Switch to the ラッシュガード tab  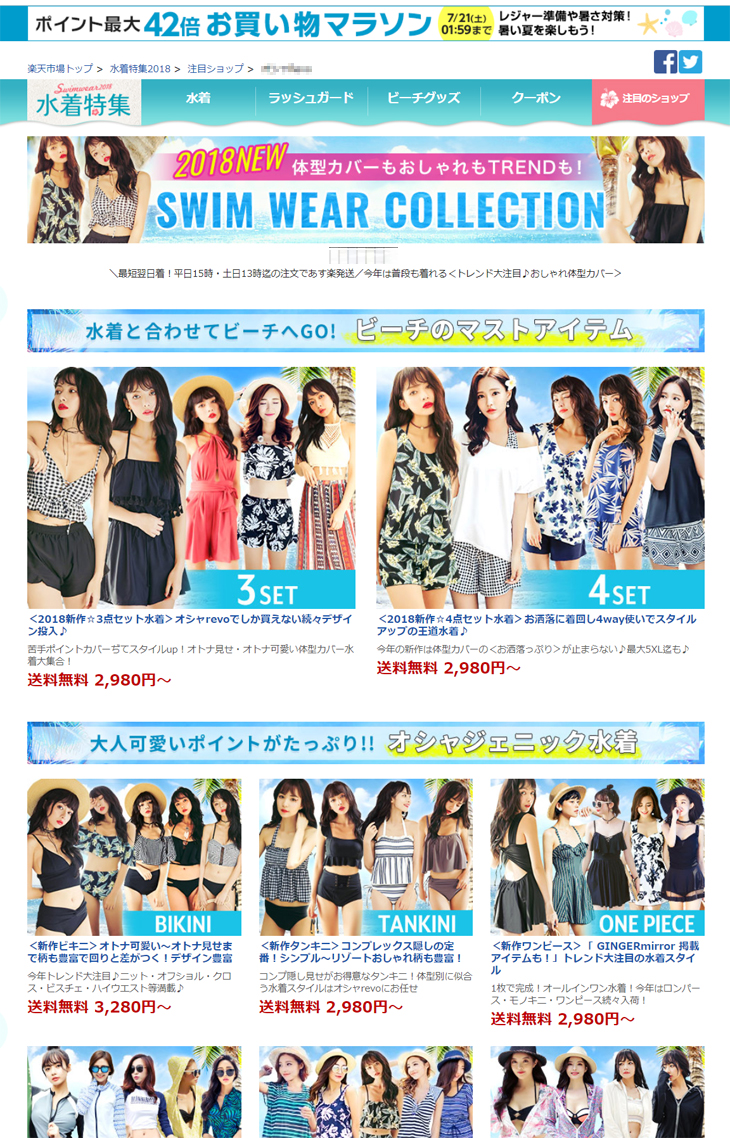pos(311,99)
